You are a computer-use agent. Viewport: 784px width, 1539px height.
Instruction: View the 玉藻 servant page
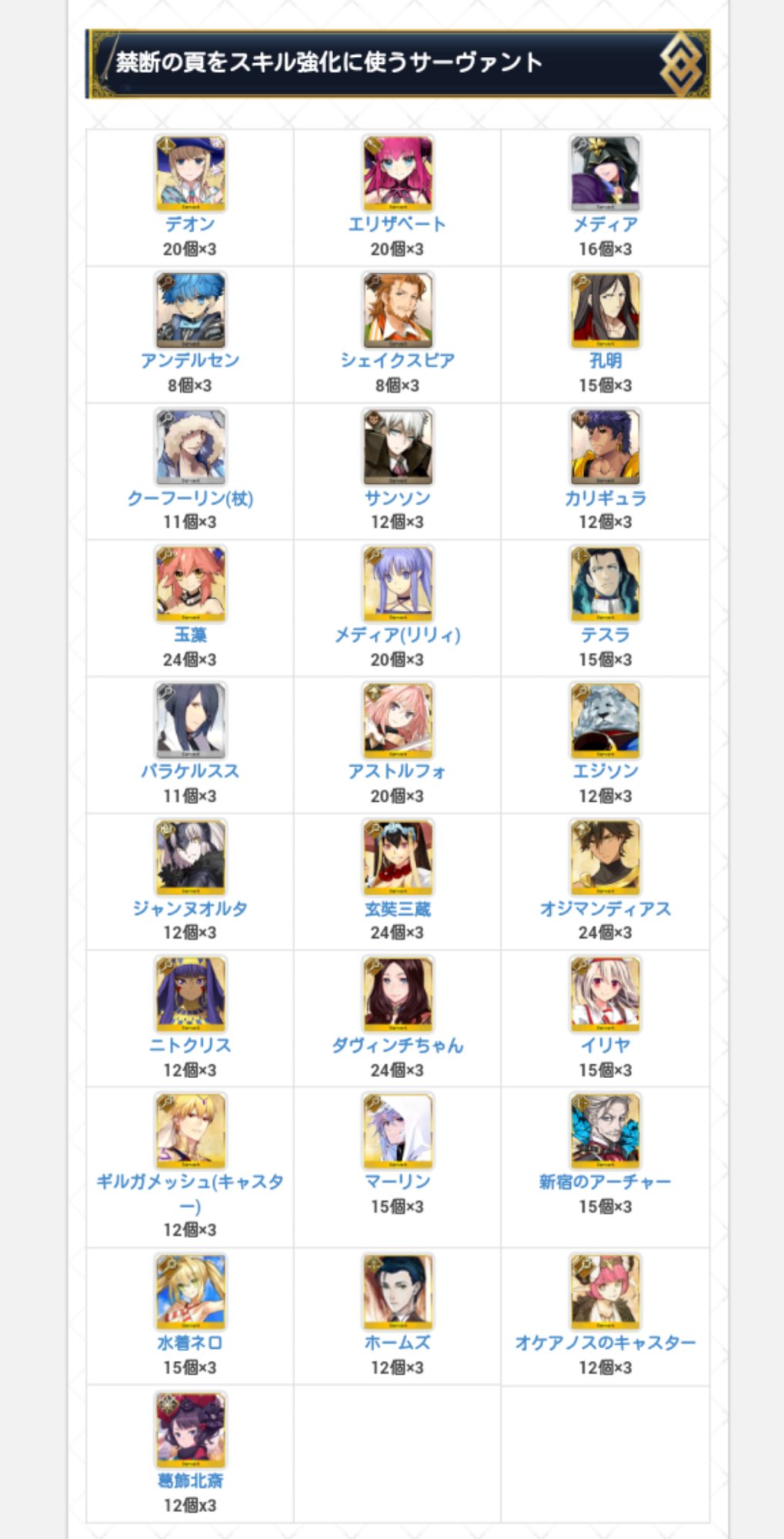tap(190, 635)
